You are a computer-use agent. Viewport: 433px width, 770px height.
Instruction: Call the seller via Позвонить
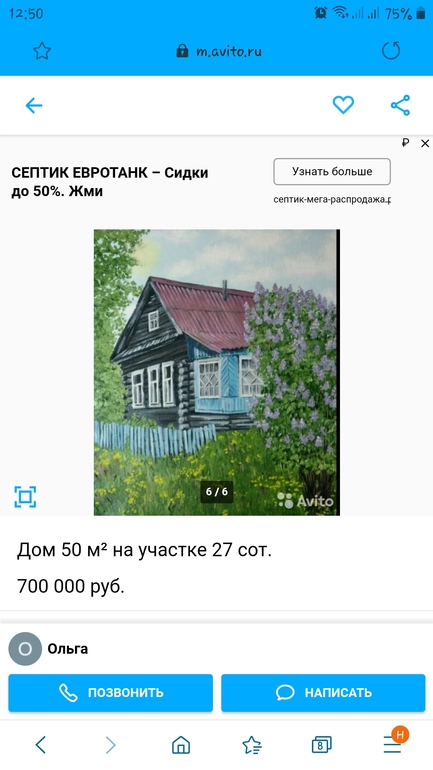110,693
